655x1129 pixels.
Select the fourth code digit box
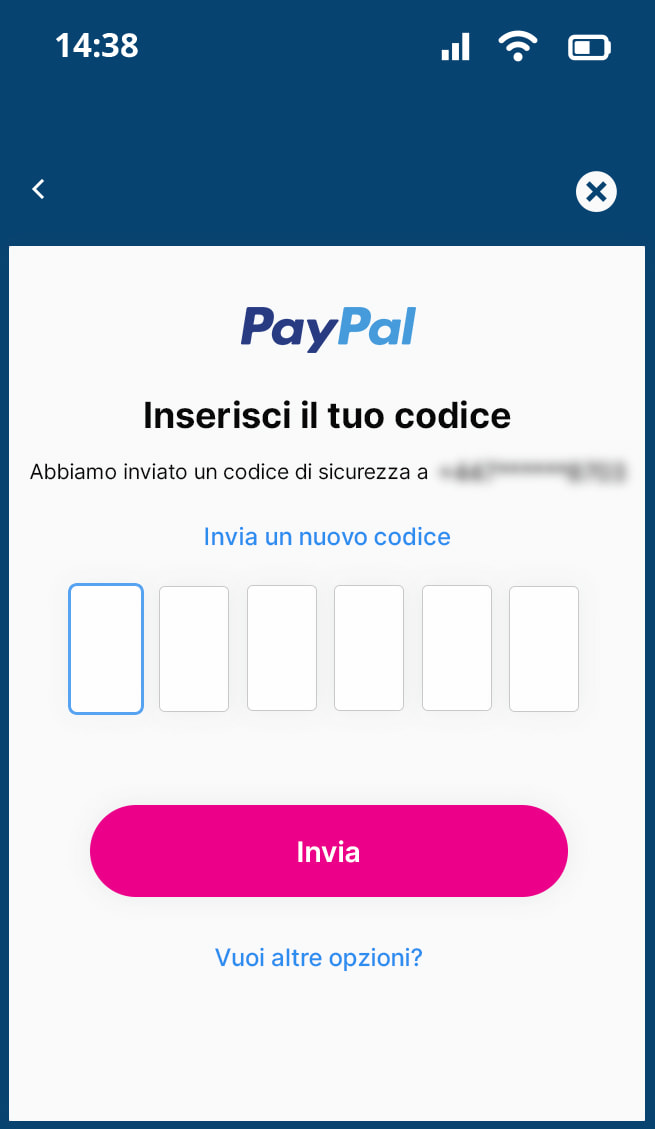(x=369, y=648)
